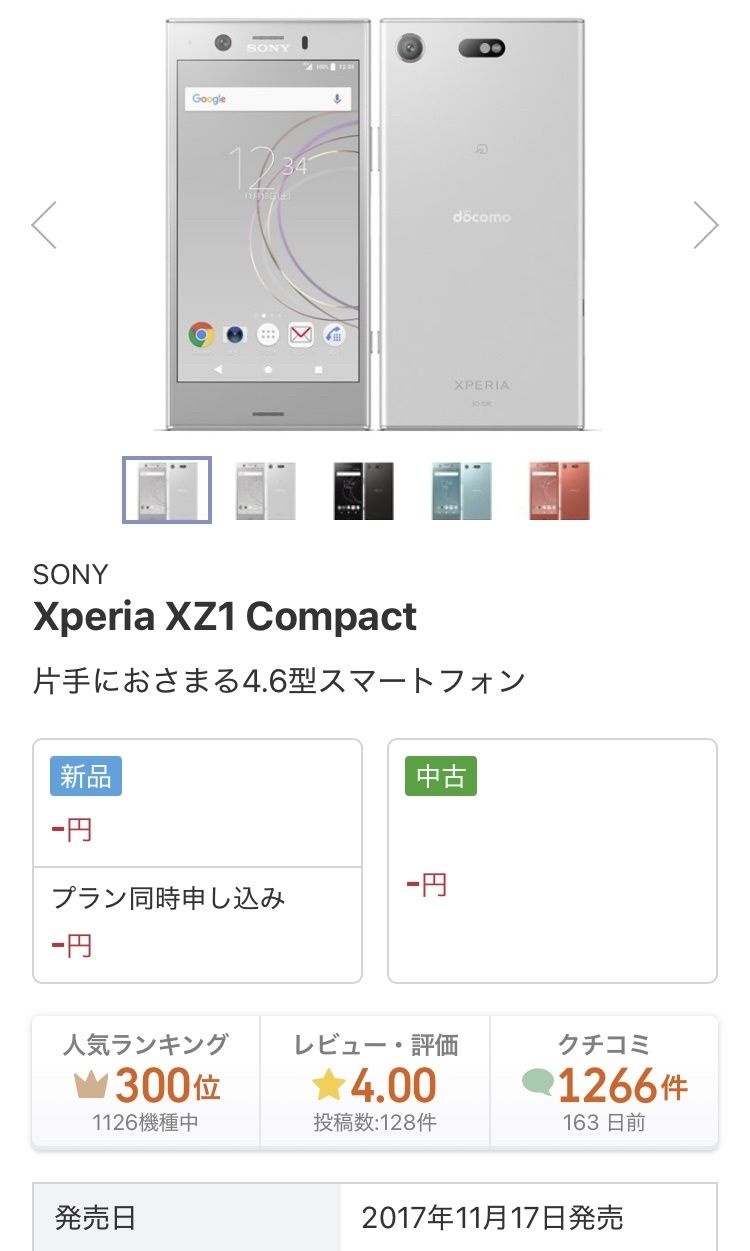
Task: Show the next product image
Action: (706, 225)
